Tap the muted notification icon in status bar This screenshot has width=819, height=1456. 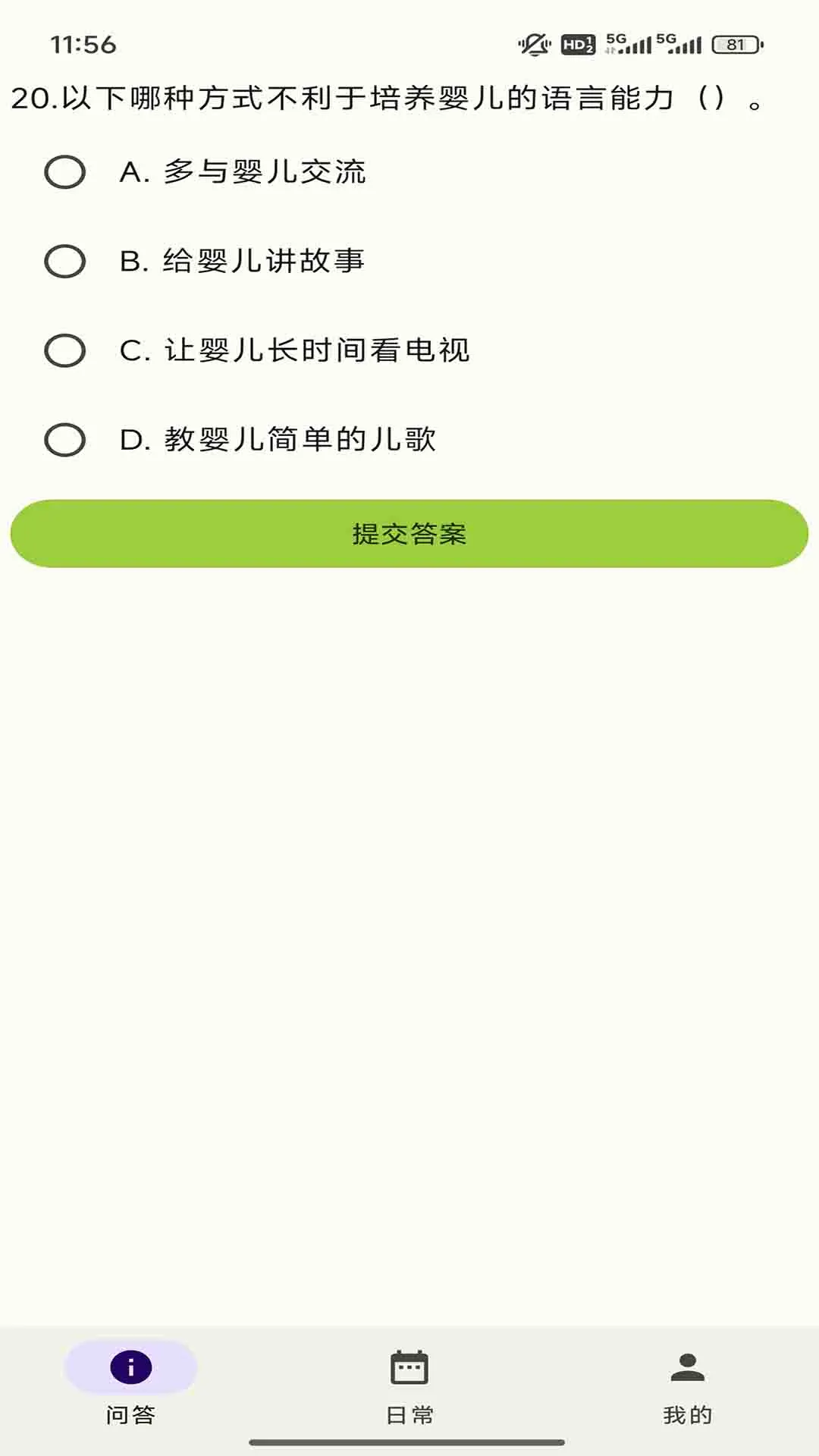(535, 43)
